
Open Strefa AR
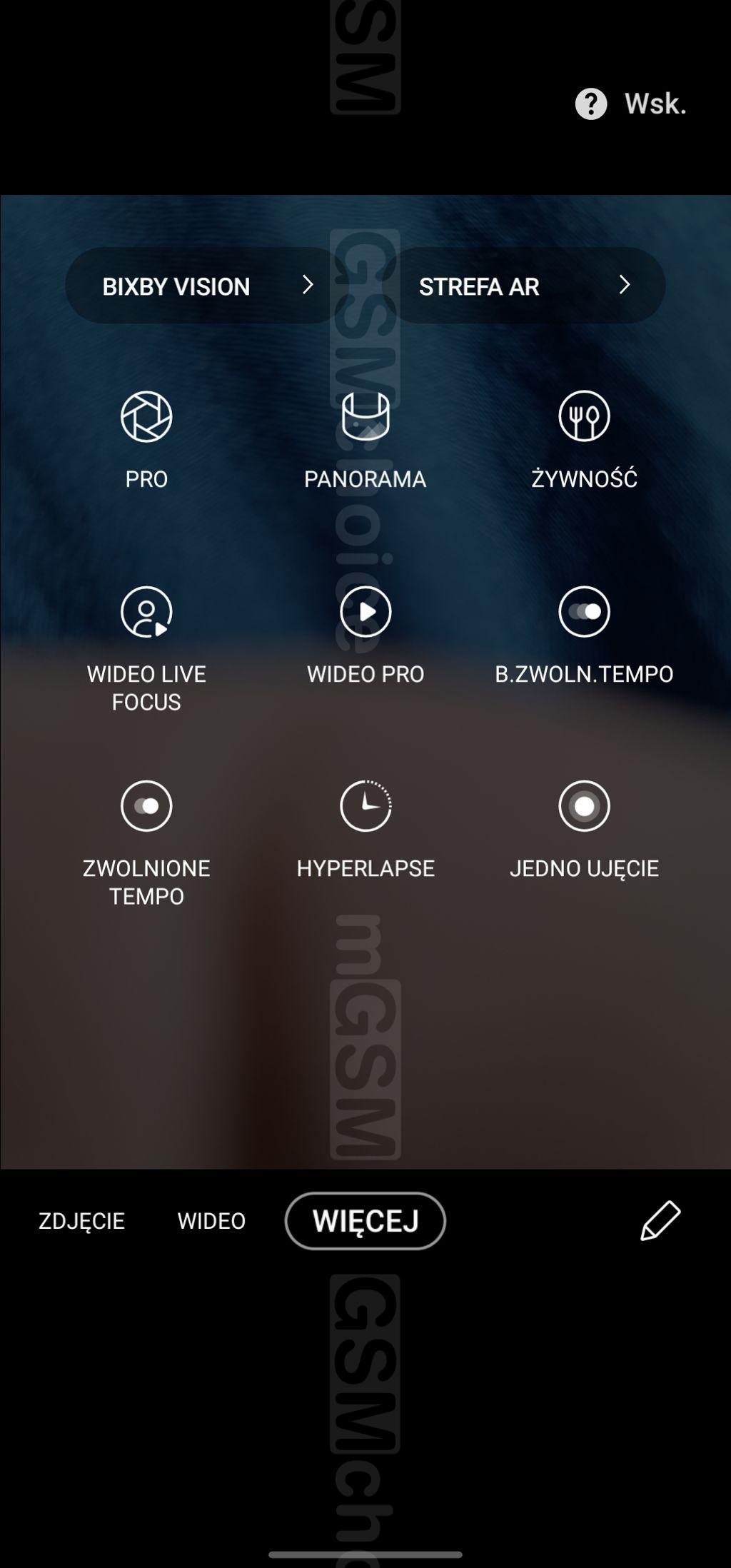(523, 286)
